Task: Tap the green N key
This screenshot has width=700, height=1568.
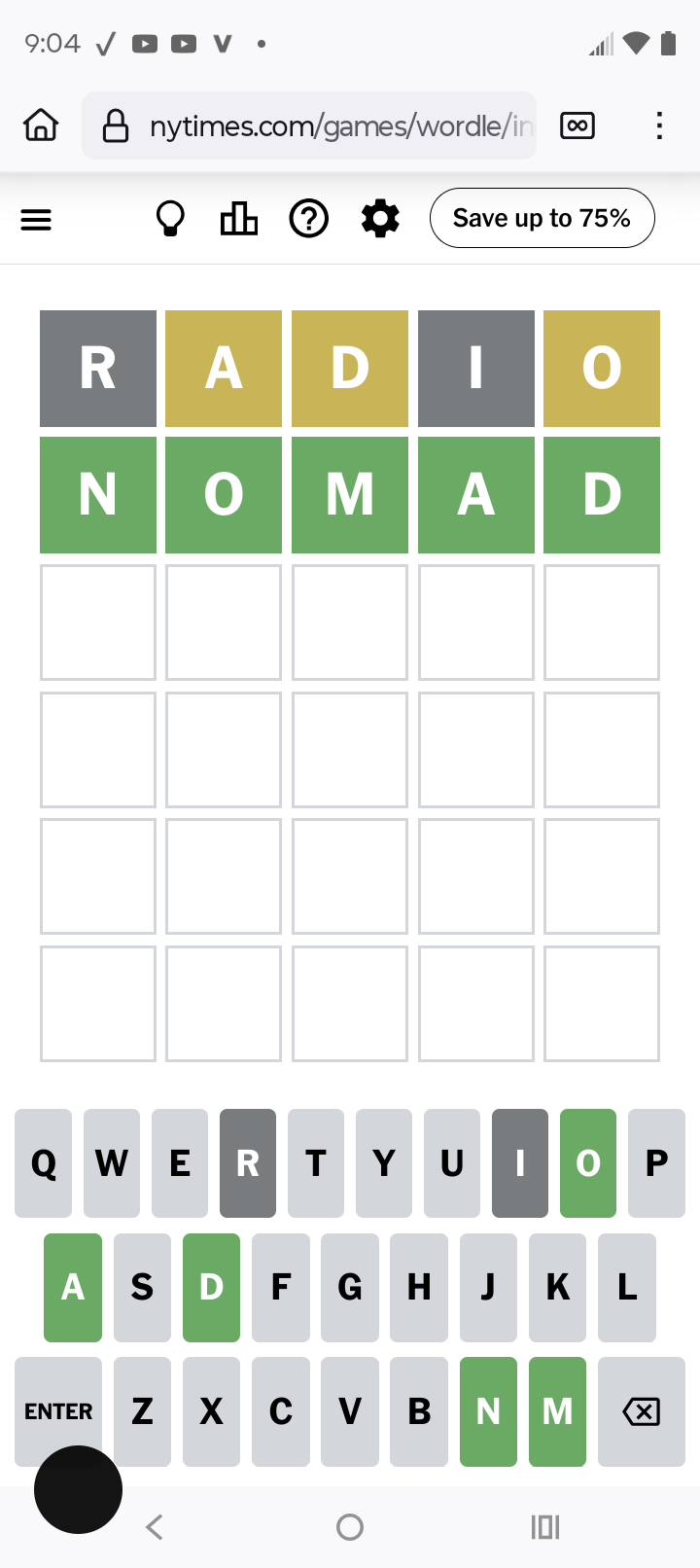Action: [488, 1411]
